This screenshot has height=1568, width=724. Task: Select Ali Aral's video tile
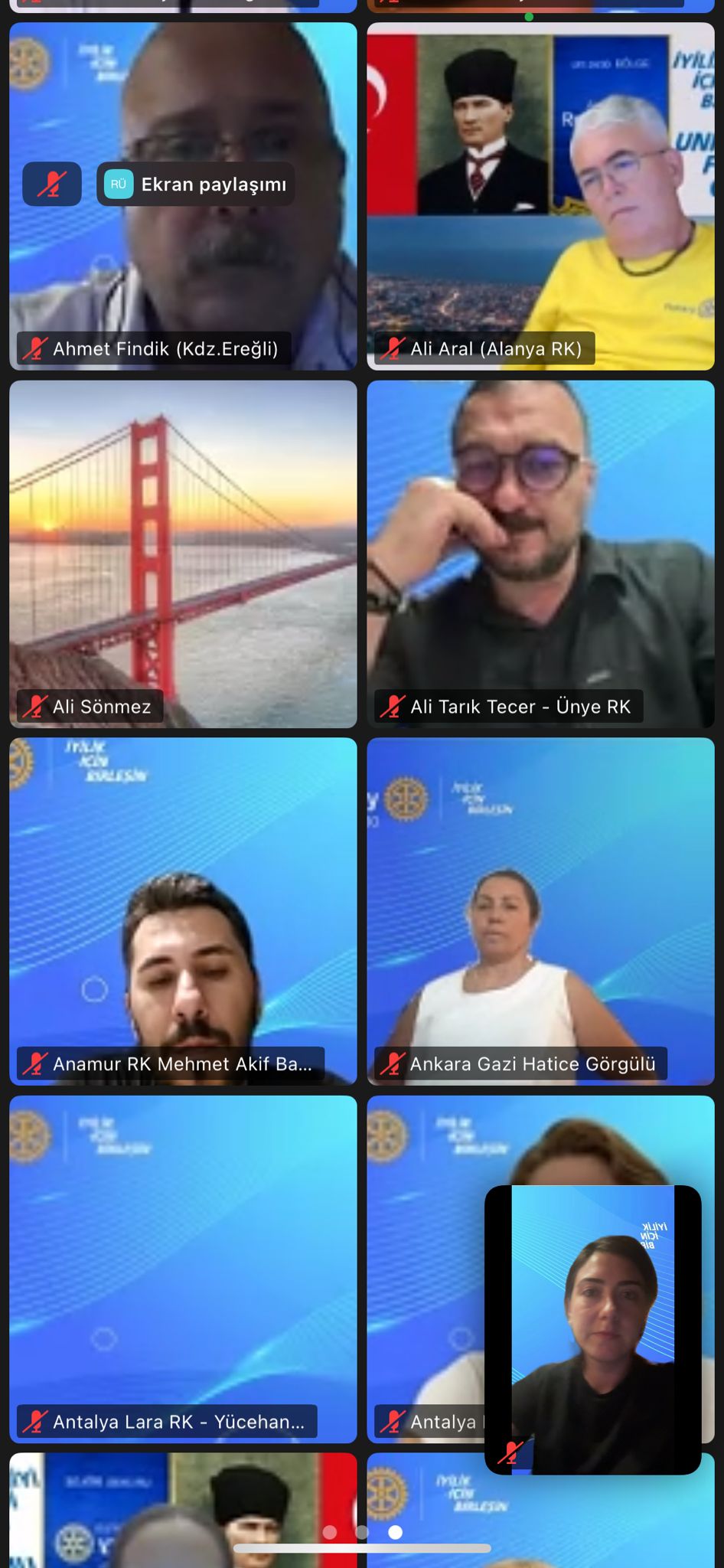[x=540, y=196]
